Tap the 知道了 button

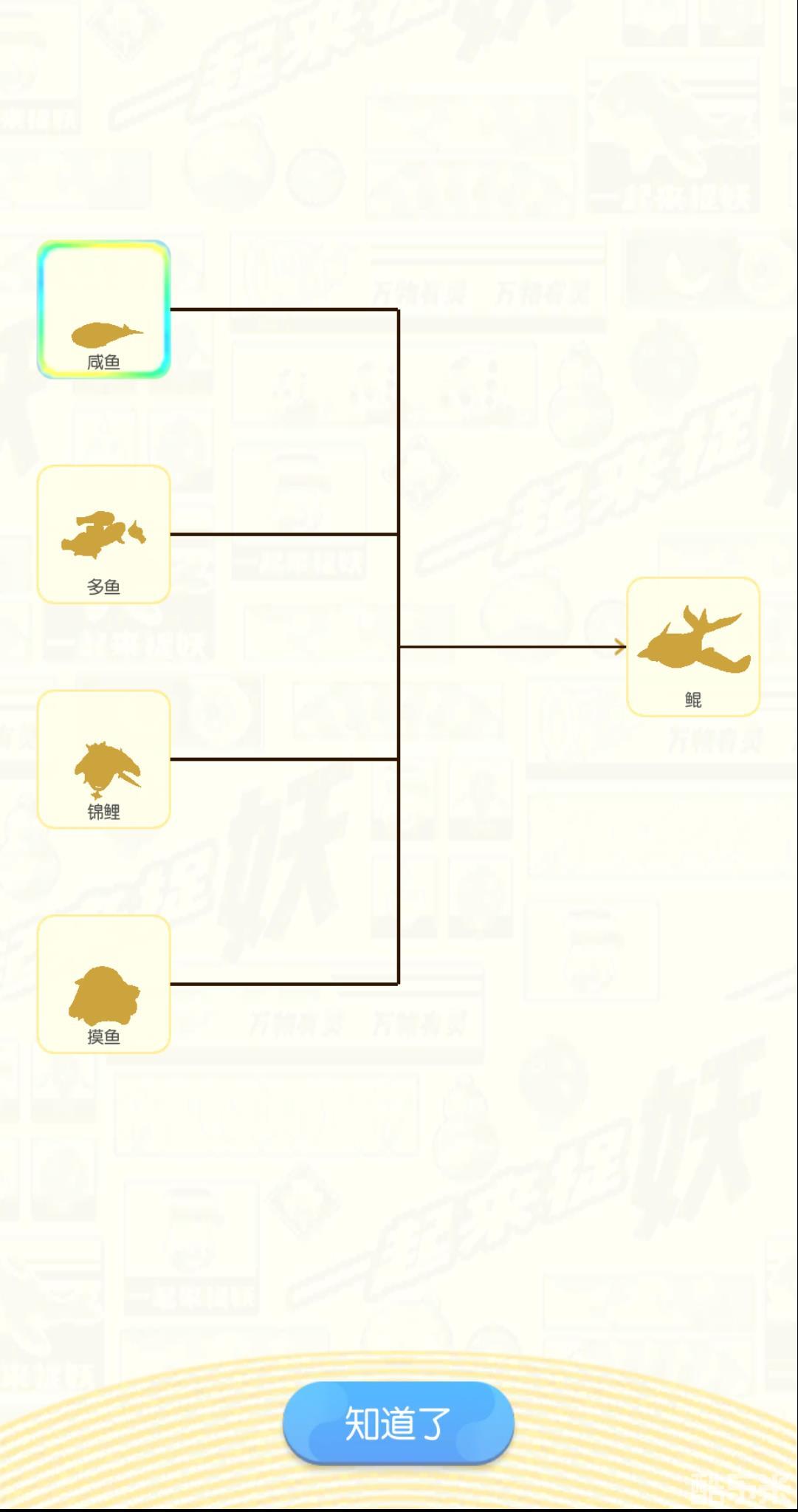(398, 1423)
